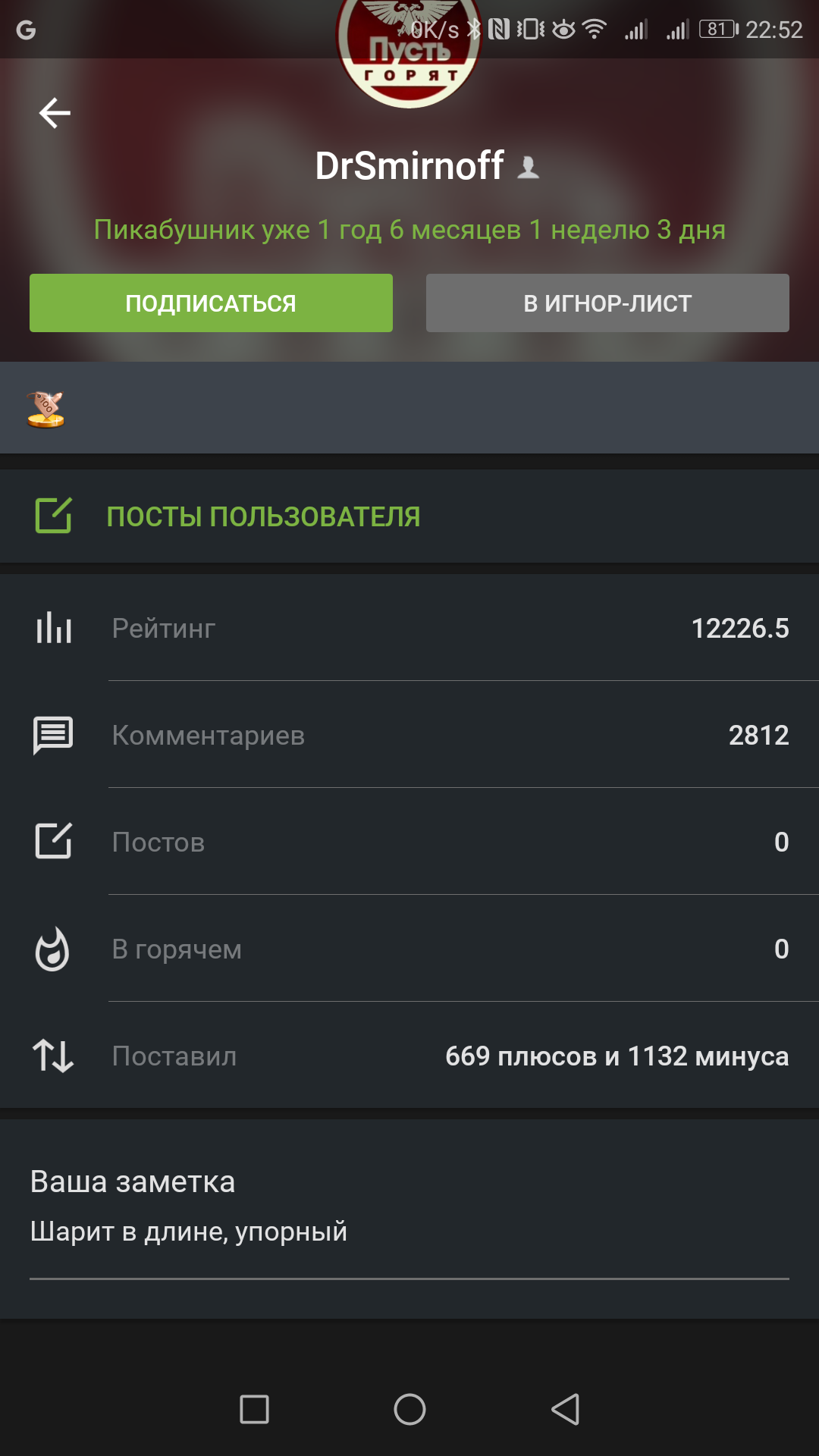Tap the achievement badge icon
This screenshot has width=819, height=1456.
[x=45, y=409]
